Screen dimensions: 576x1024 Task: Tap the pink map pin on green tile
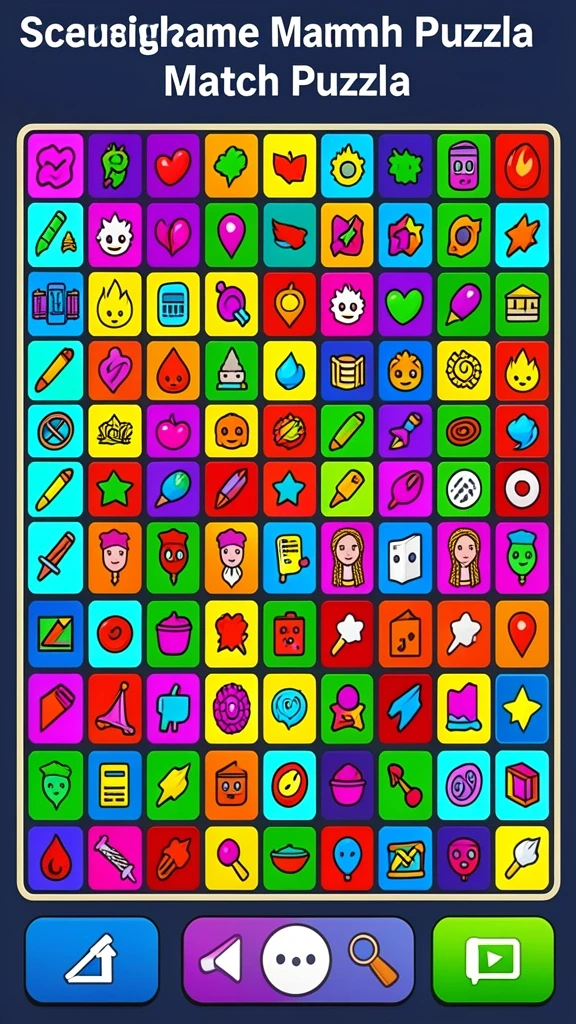click(231, 235)
